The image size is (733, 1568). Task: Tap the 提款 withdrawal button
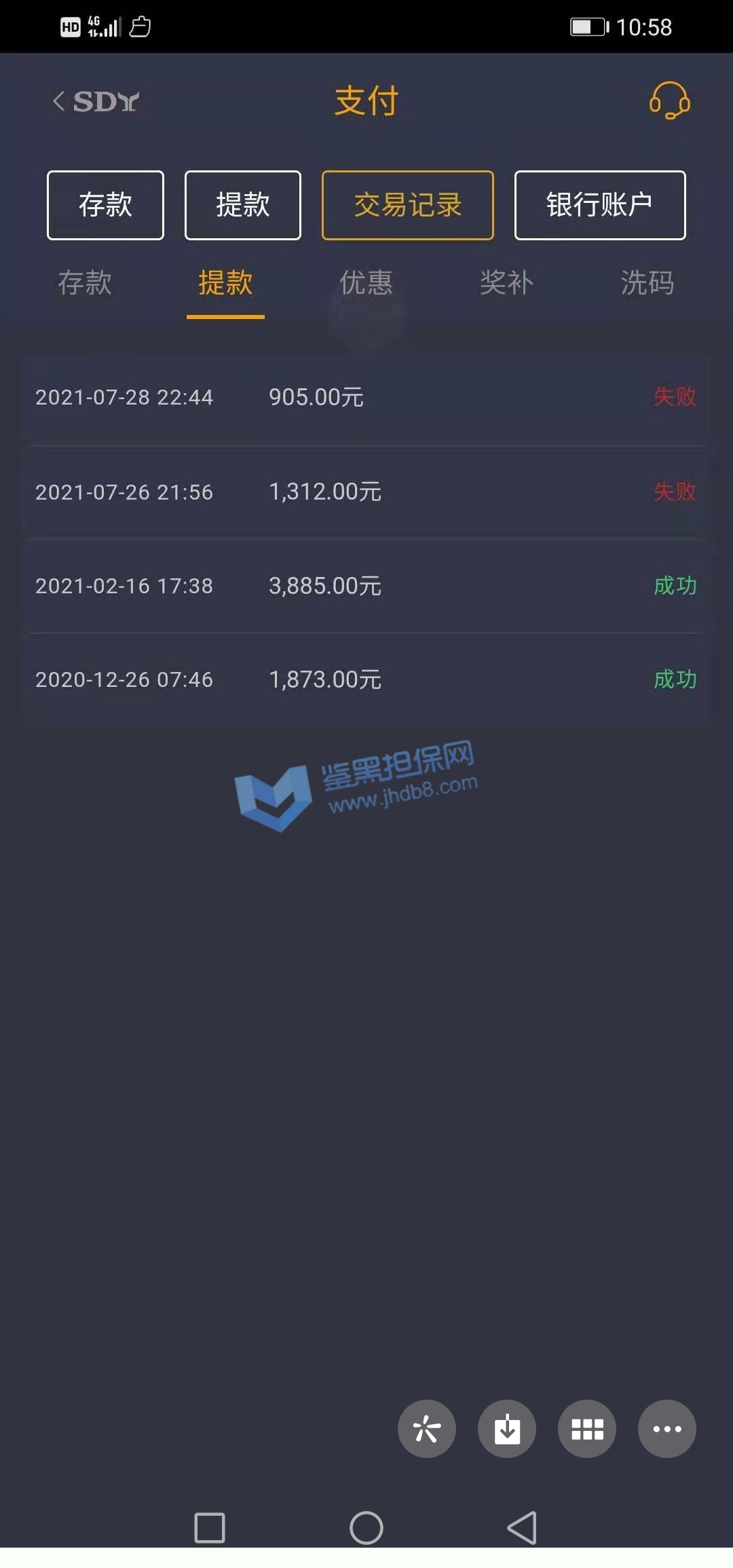pos(243,205)
